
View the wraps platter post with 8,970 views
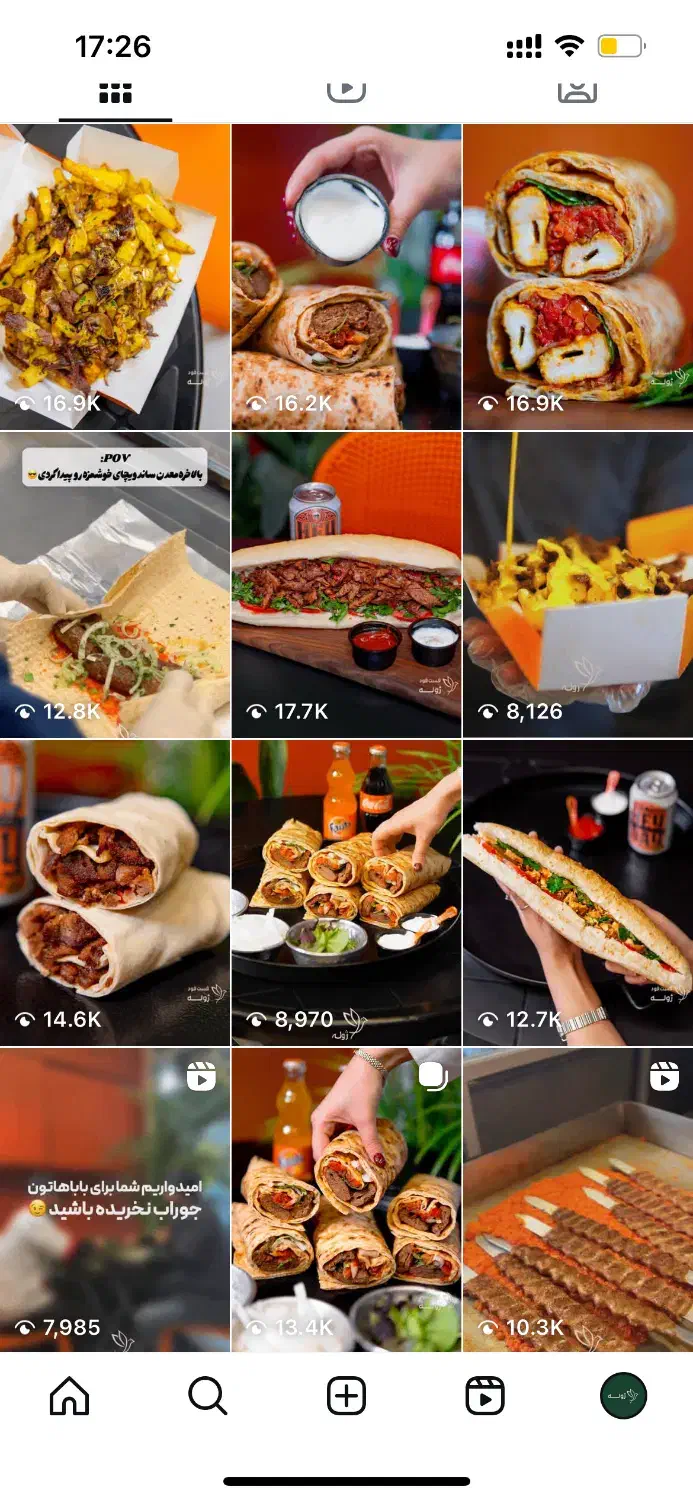(346, 893)
